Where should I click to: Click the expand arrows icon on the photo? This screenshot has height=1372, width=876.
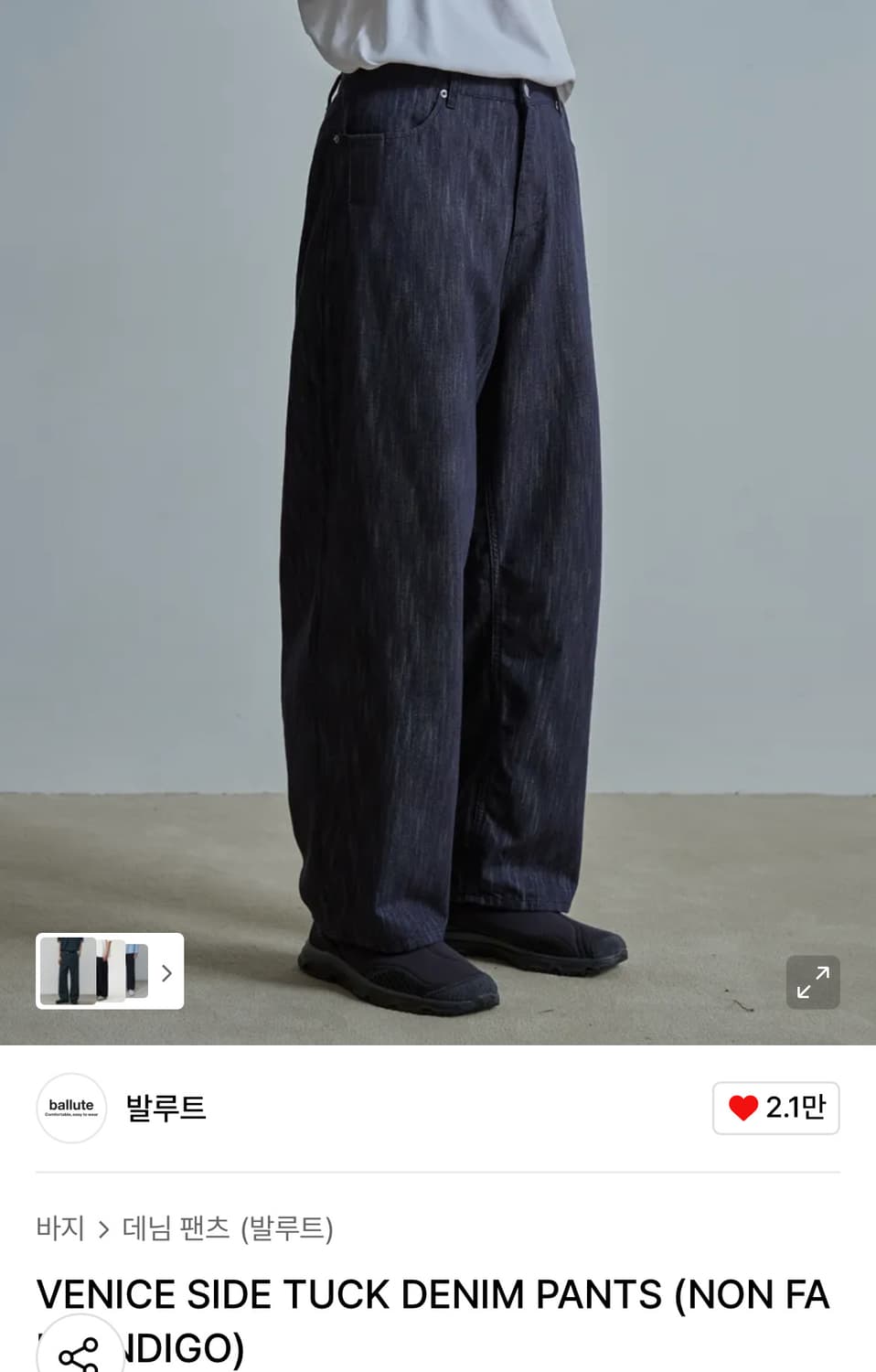click(x=813, y=982)
